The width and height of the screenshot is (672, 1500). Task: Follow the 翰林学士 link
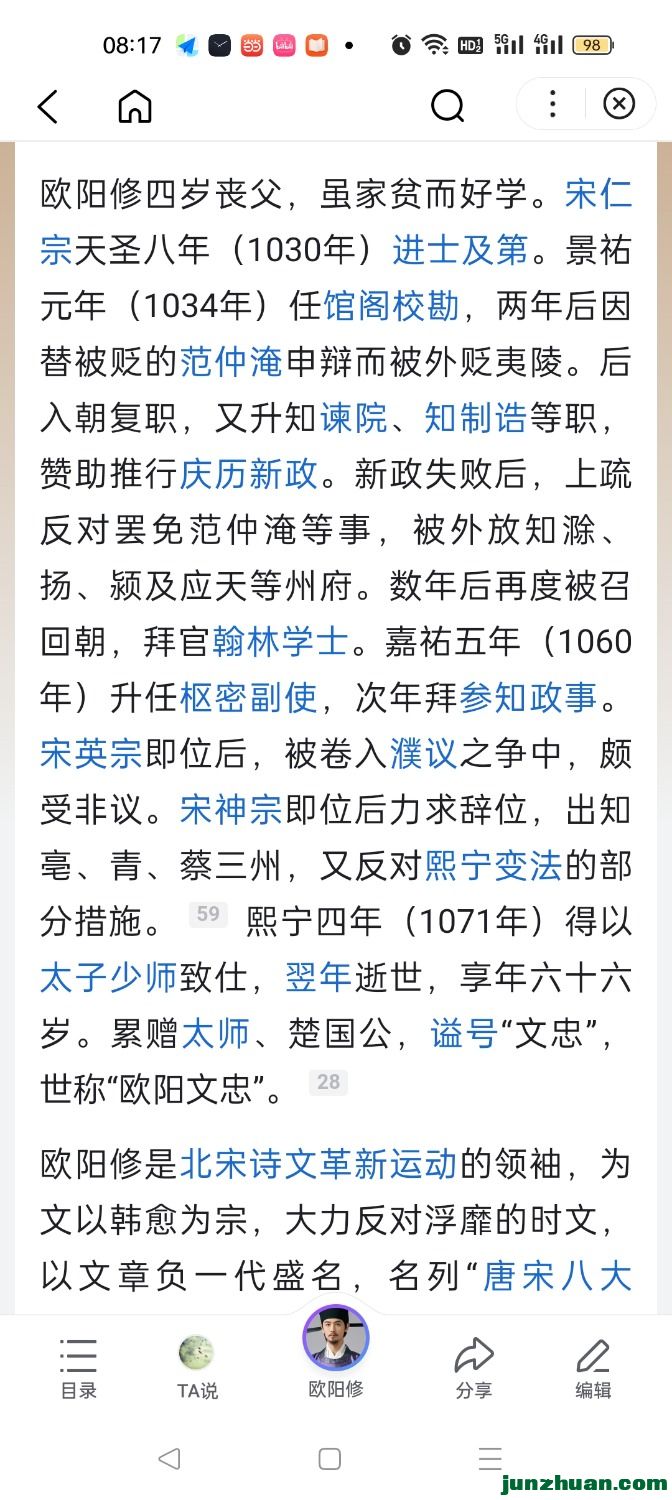click(280, 641)
